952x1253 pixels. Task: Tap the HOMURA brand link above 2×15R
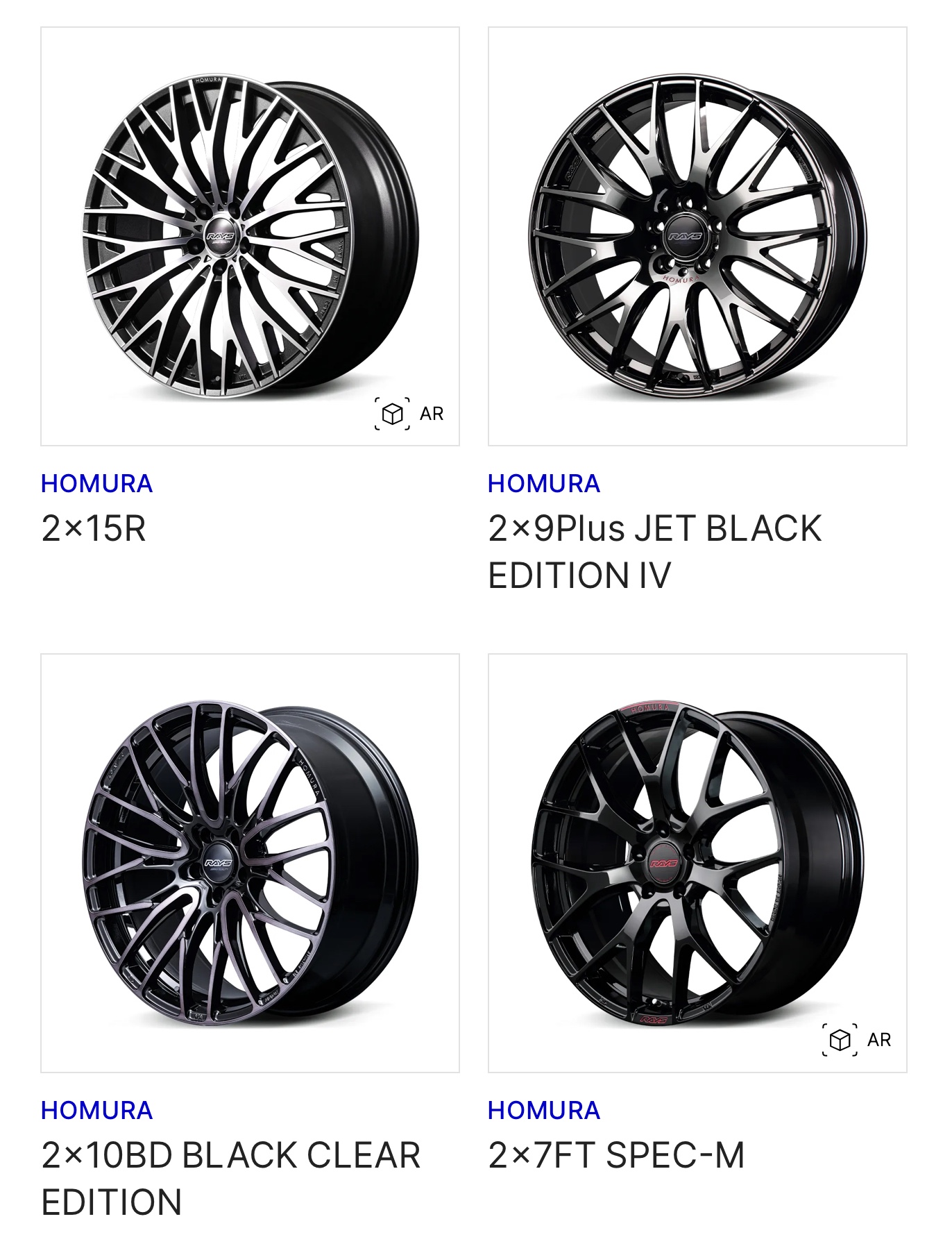point(96,484)
